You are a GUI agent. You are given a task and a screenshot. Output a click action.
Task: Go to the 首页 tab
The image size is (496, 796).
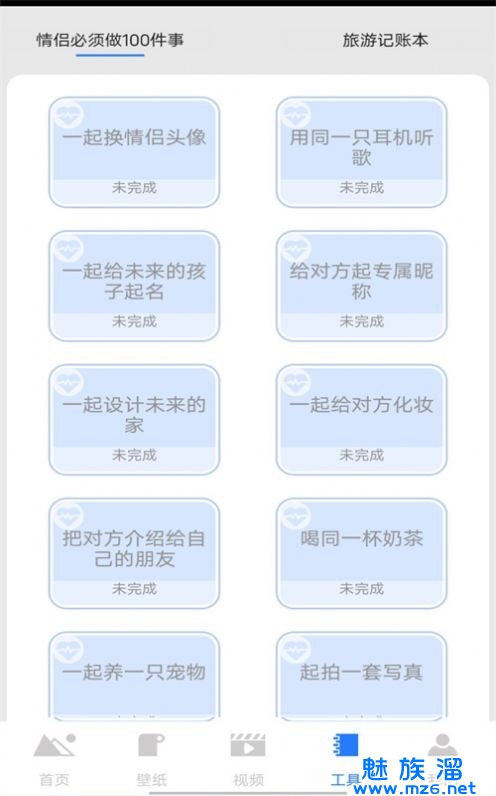tap(54, 759)
